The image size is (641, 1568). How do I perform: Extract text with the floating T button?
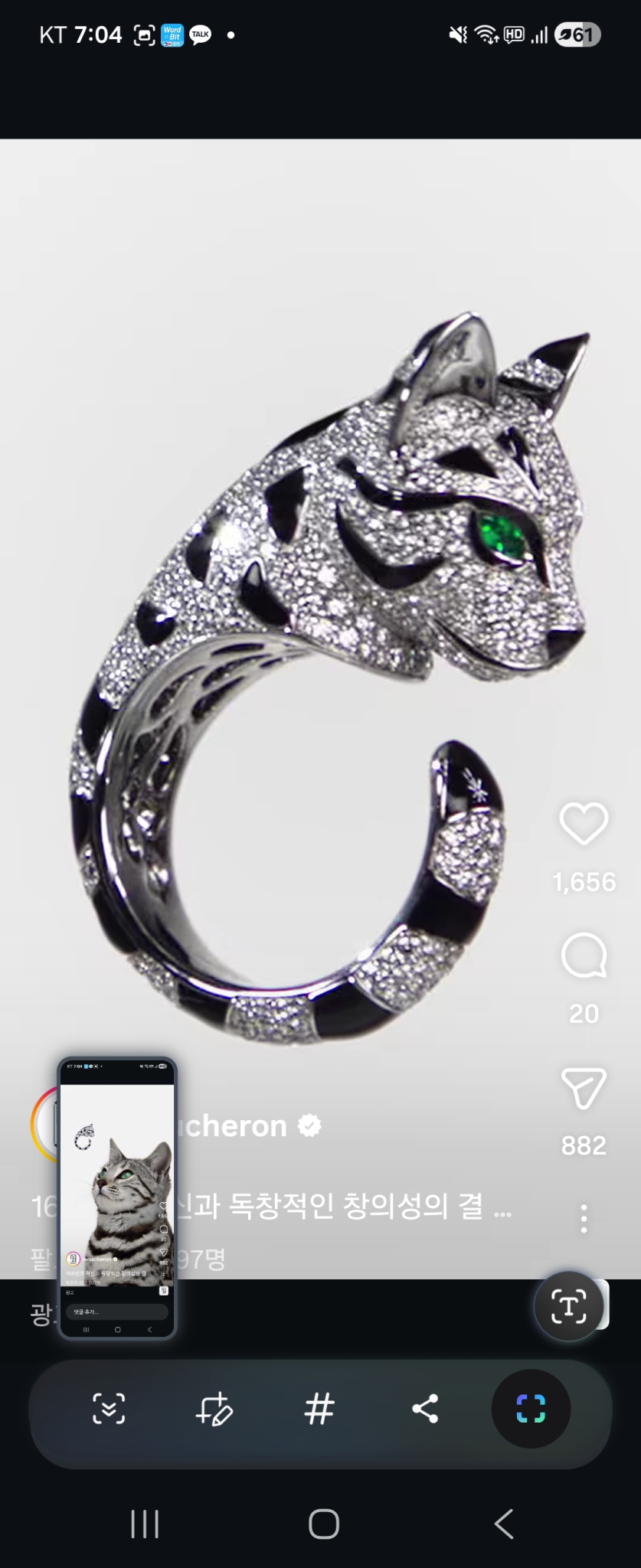(x=568, y=1307)
